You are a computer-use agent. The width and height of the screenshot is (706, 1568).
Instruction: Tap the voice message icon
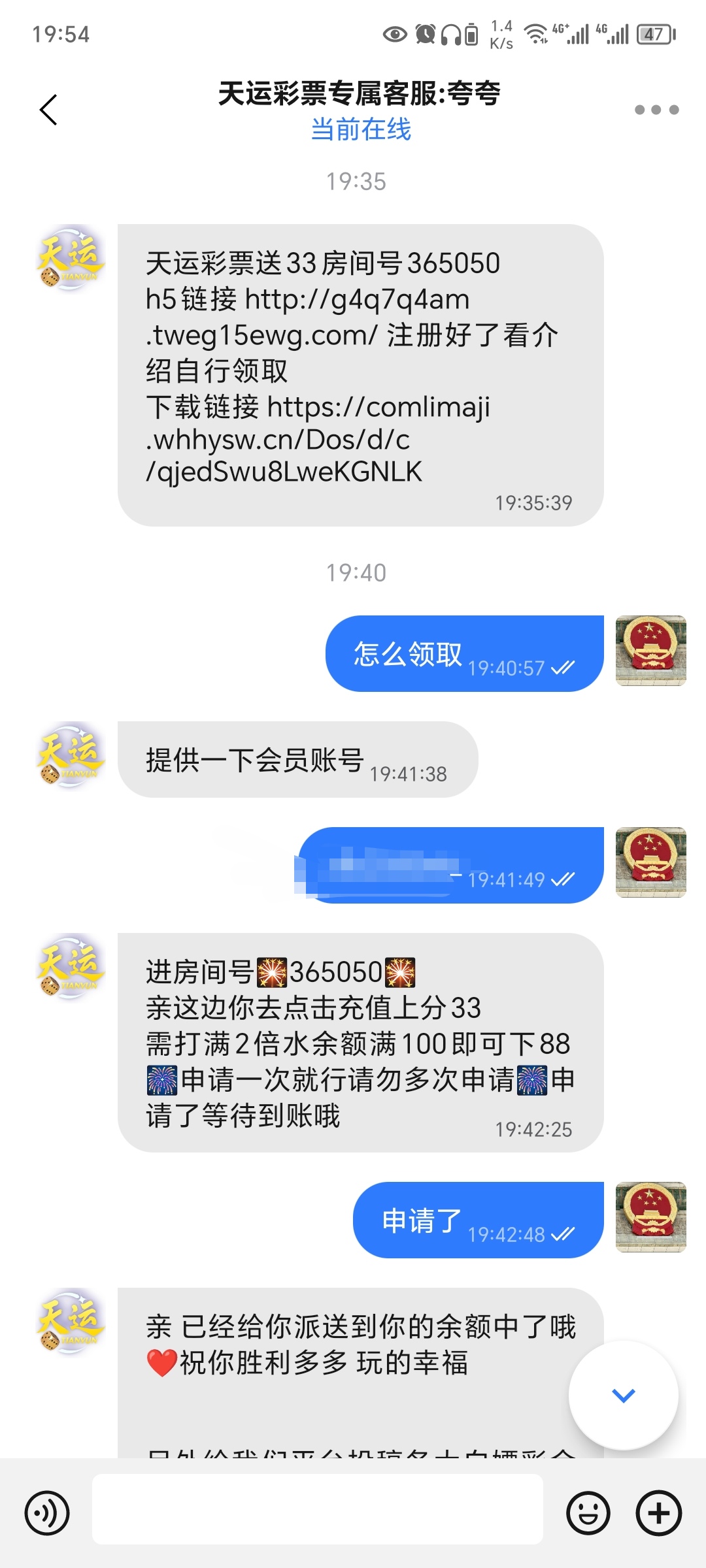coord(47,1512)
